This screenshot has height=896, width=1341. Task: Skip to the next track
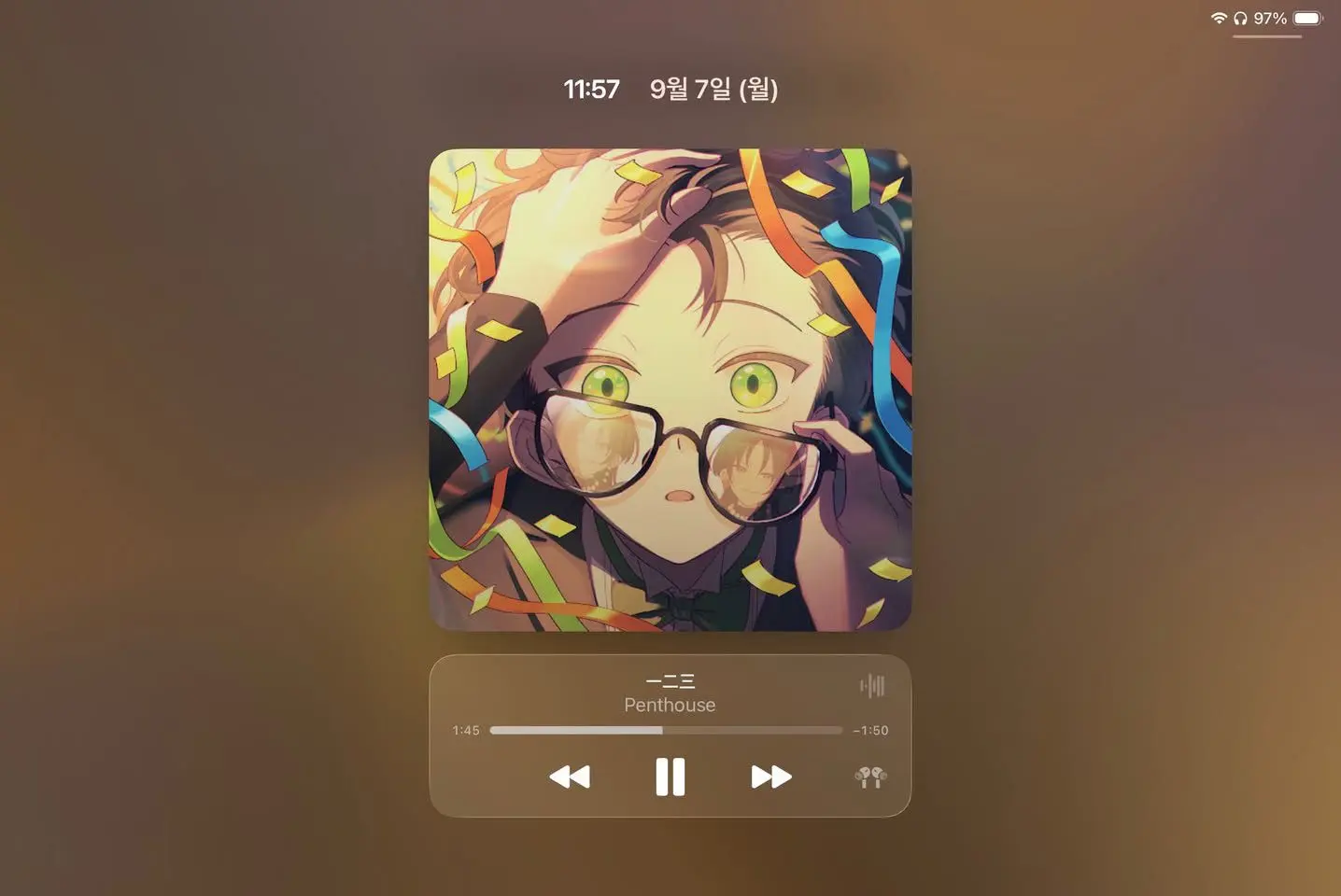(x=771, y=777)
